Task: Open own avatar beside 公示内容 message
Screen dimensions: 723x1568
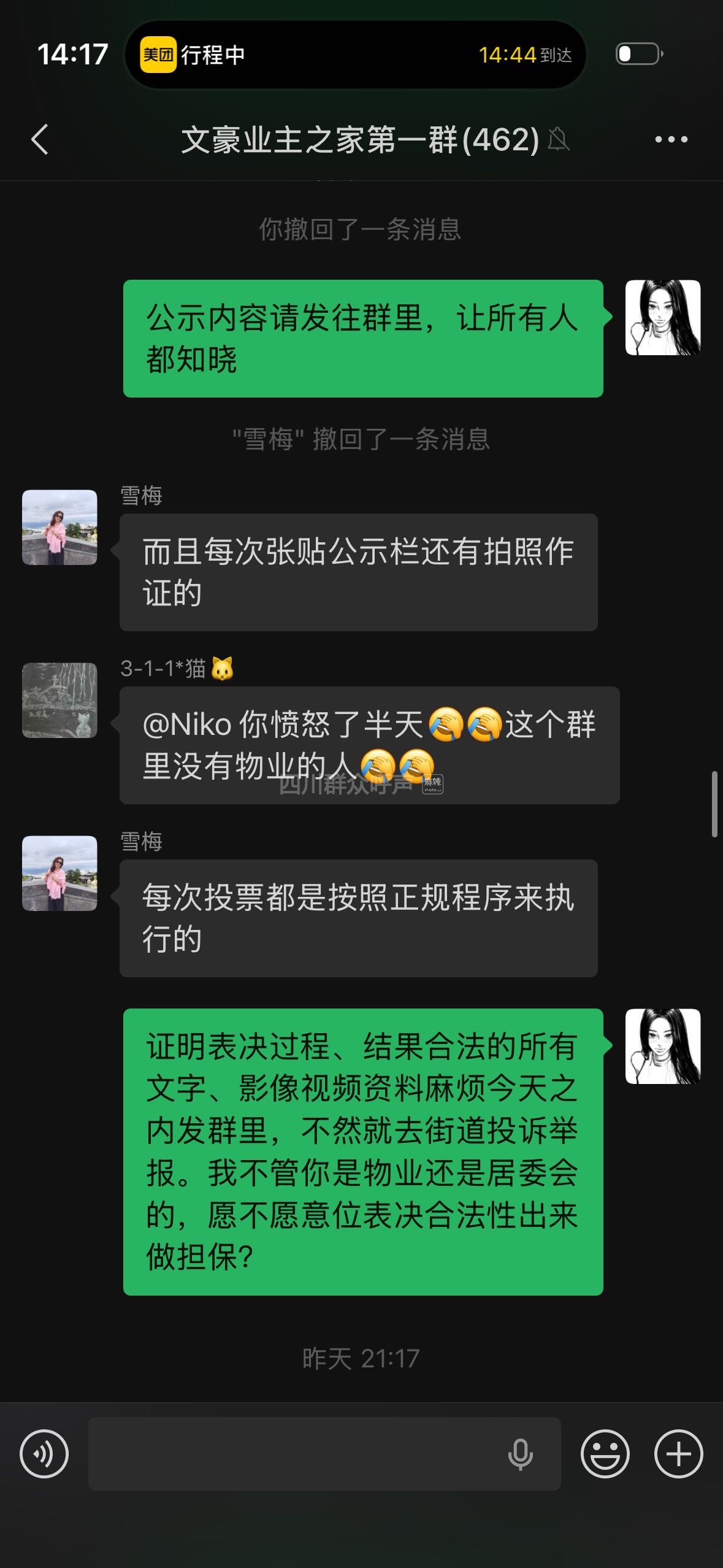Action: (x=662, y=317)
